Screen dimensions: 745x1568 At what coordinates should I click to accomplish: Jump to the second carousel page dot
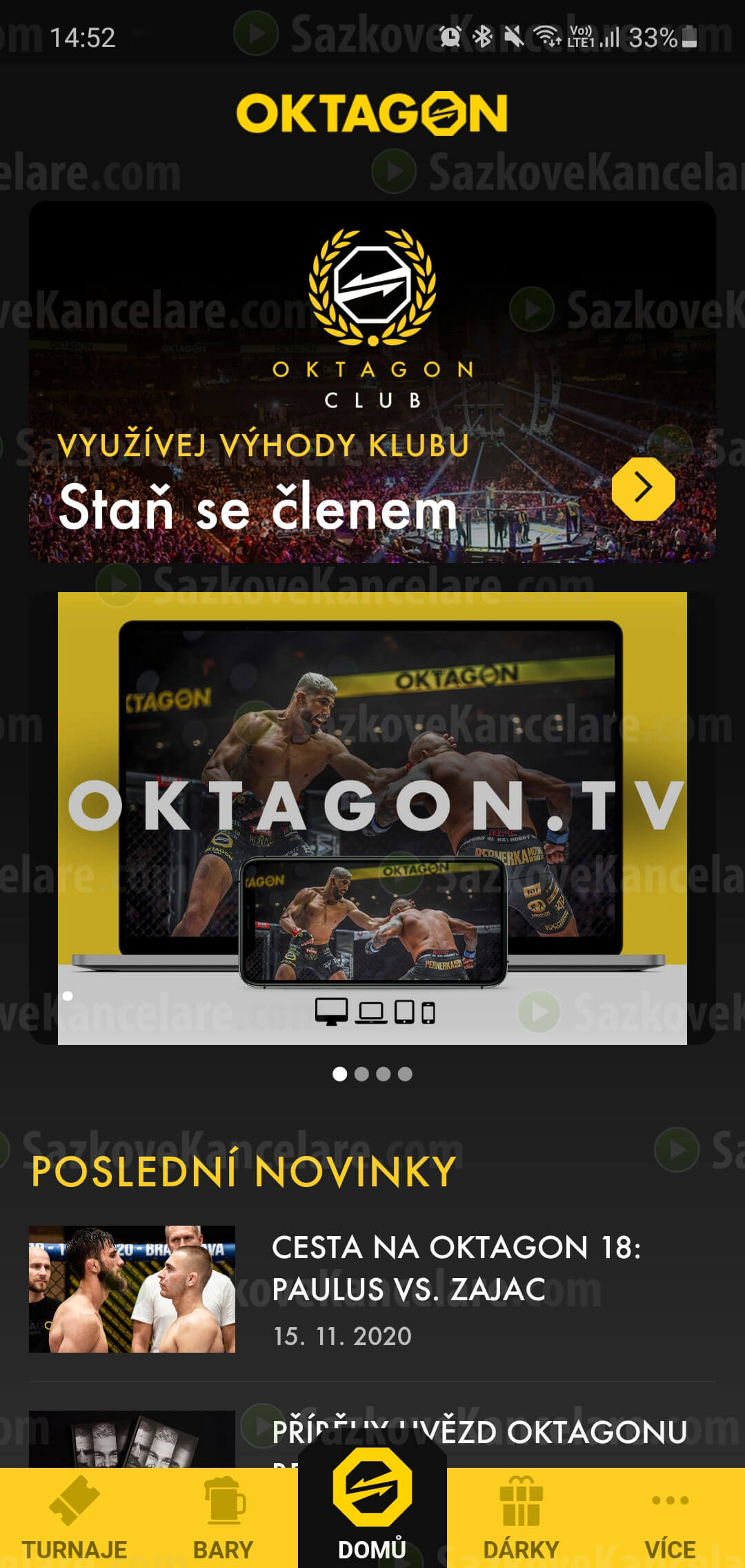point(361,1074)
